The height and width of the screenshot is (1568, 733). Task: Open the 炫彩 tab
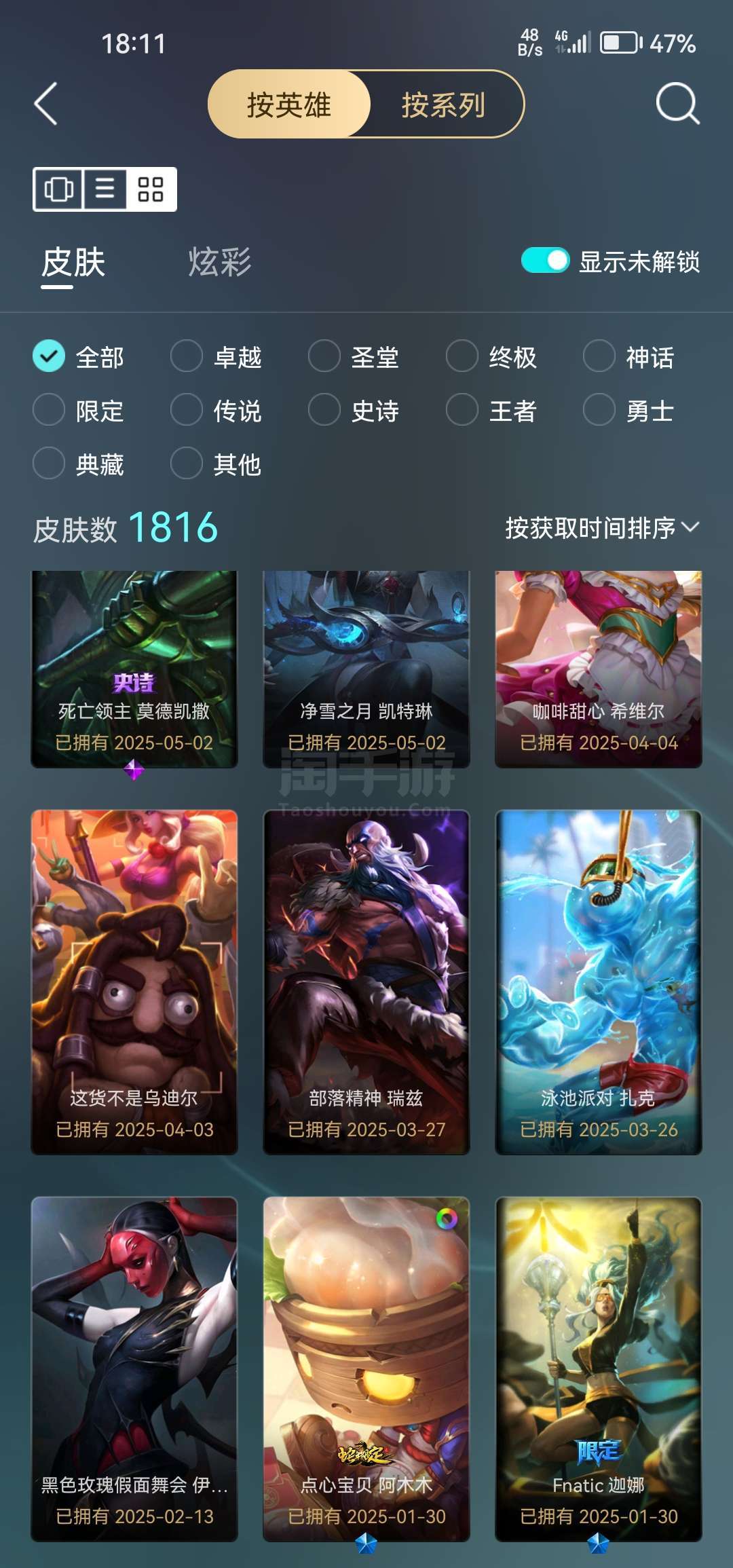pyautogui.click(x=220, y=262)
